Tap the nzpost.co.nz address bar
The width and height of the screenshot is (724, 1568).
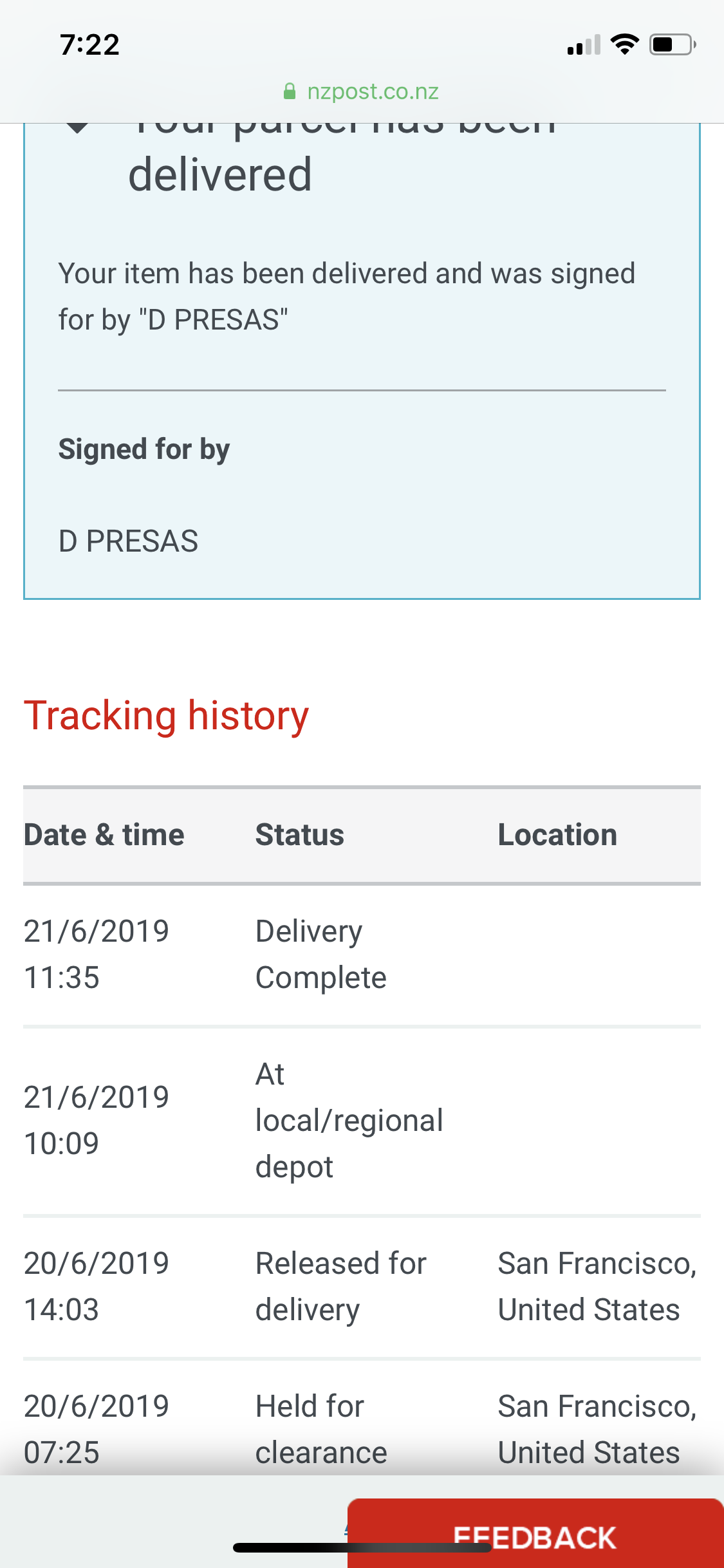[x=361, y=91]
